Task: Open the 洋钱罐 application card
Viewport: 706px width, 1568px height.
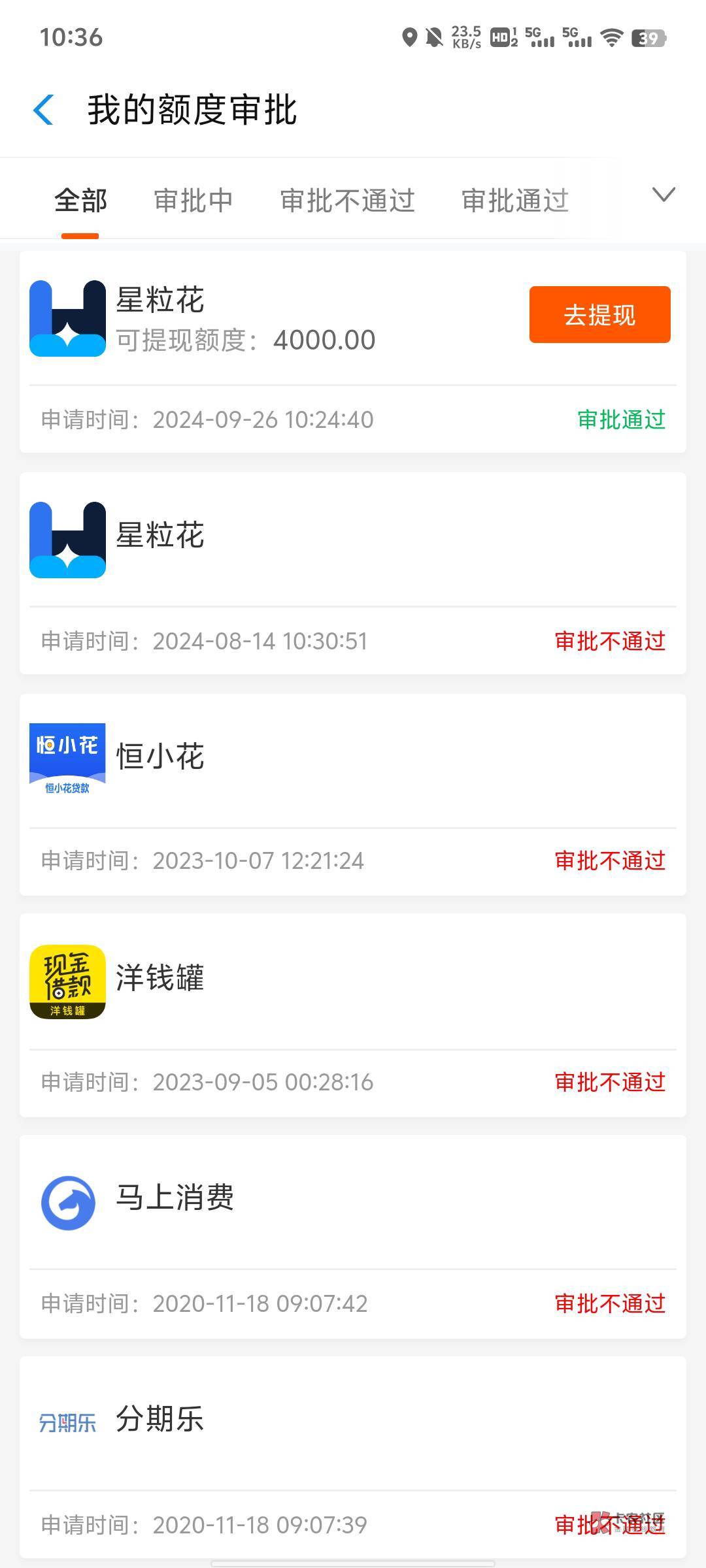Action: (353, 1015)
